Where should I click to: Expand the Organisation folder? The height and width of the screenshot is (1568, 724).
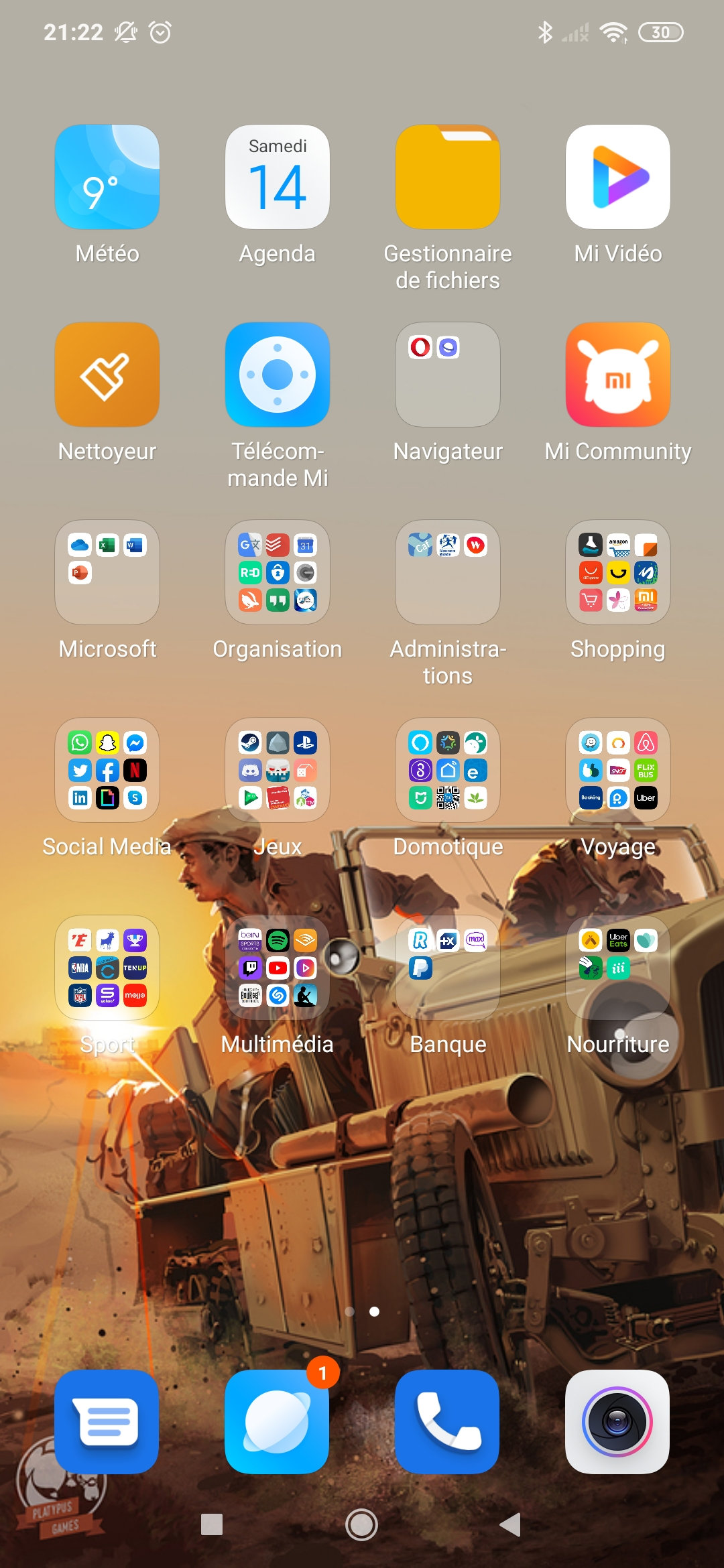(278, 572)
